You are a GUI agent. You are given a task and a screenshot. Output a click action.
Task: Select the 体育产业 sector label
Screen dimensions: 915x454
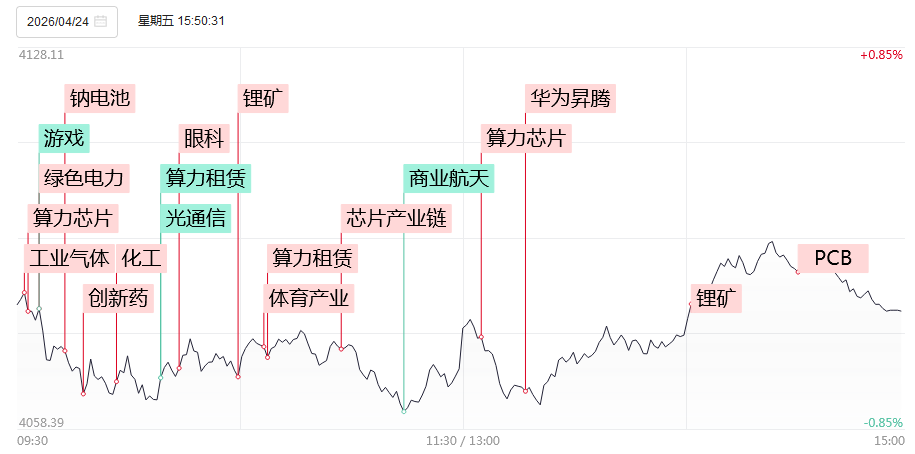309,298
